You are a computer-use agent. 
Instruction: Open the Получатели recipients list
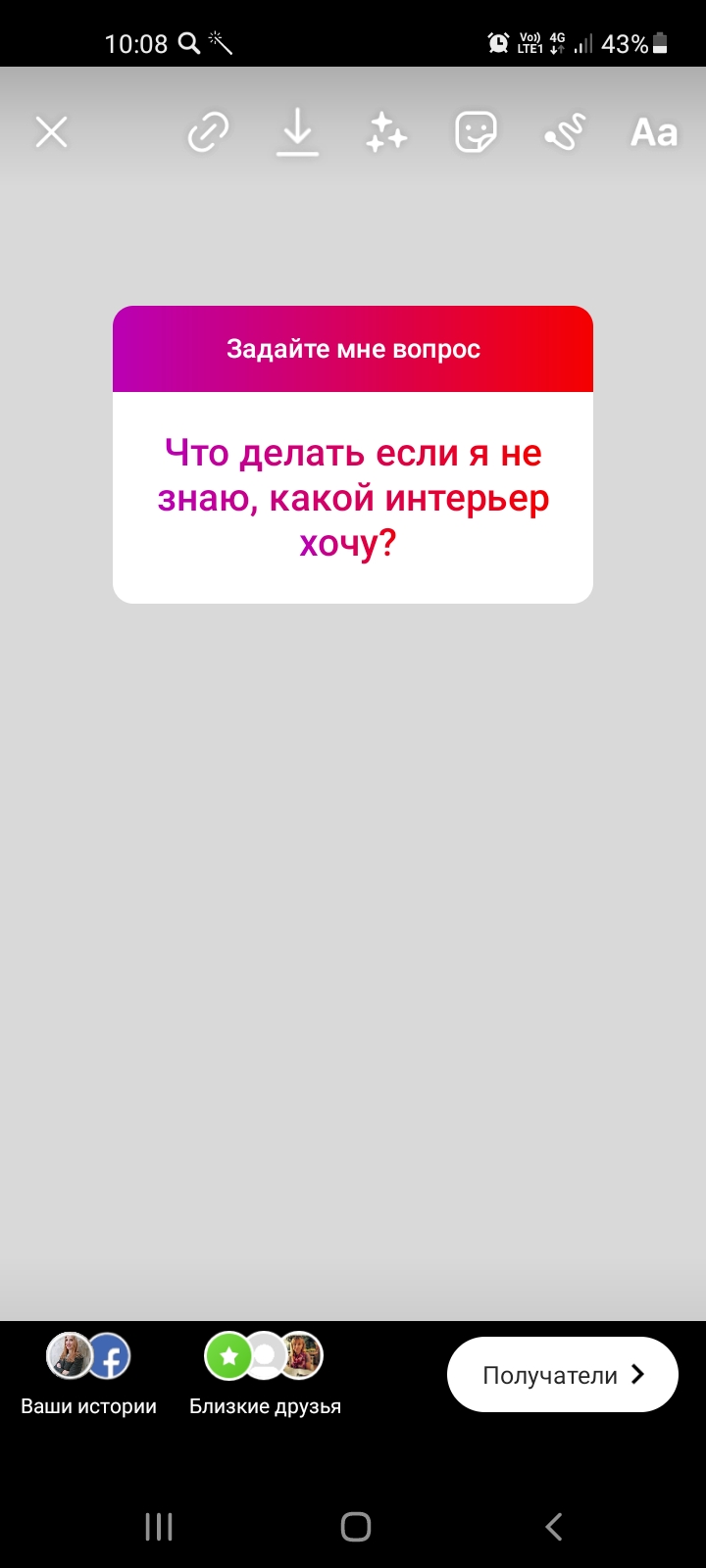[x=563, y=1374]
